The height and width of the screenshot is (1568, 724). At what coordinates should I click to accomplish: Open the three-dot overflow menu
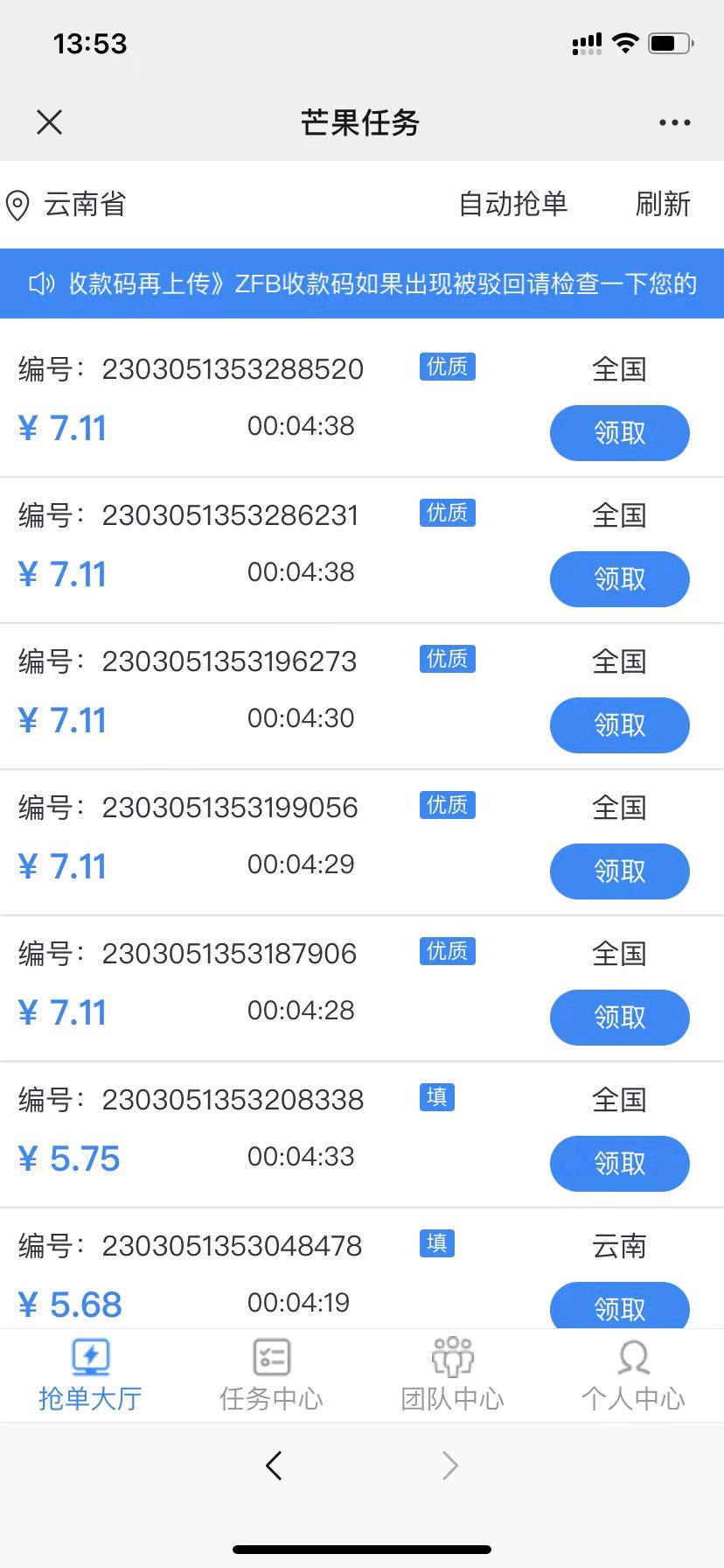click(674, 122)
